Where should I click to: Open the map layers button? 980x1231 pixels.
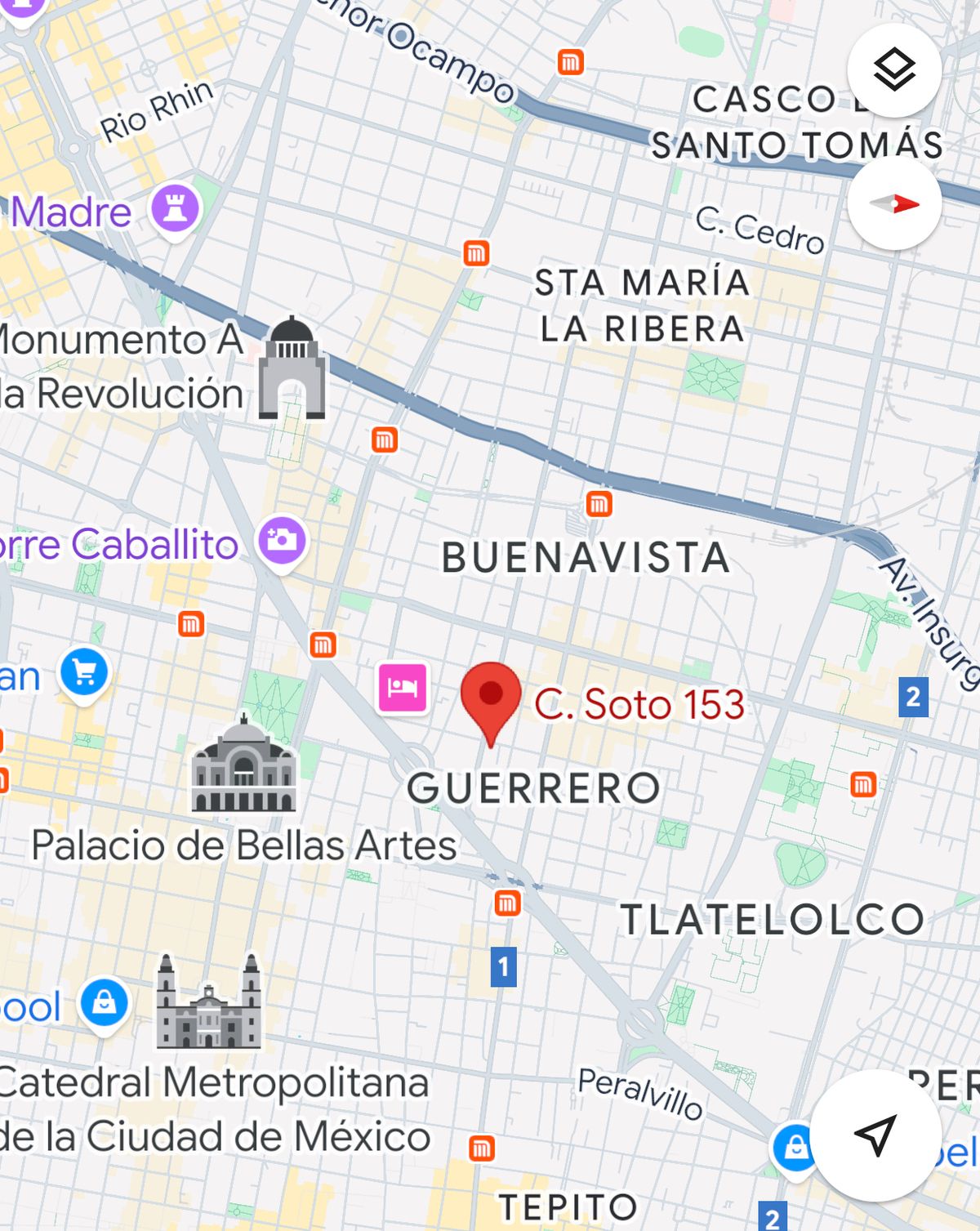click(894, 70)
